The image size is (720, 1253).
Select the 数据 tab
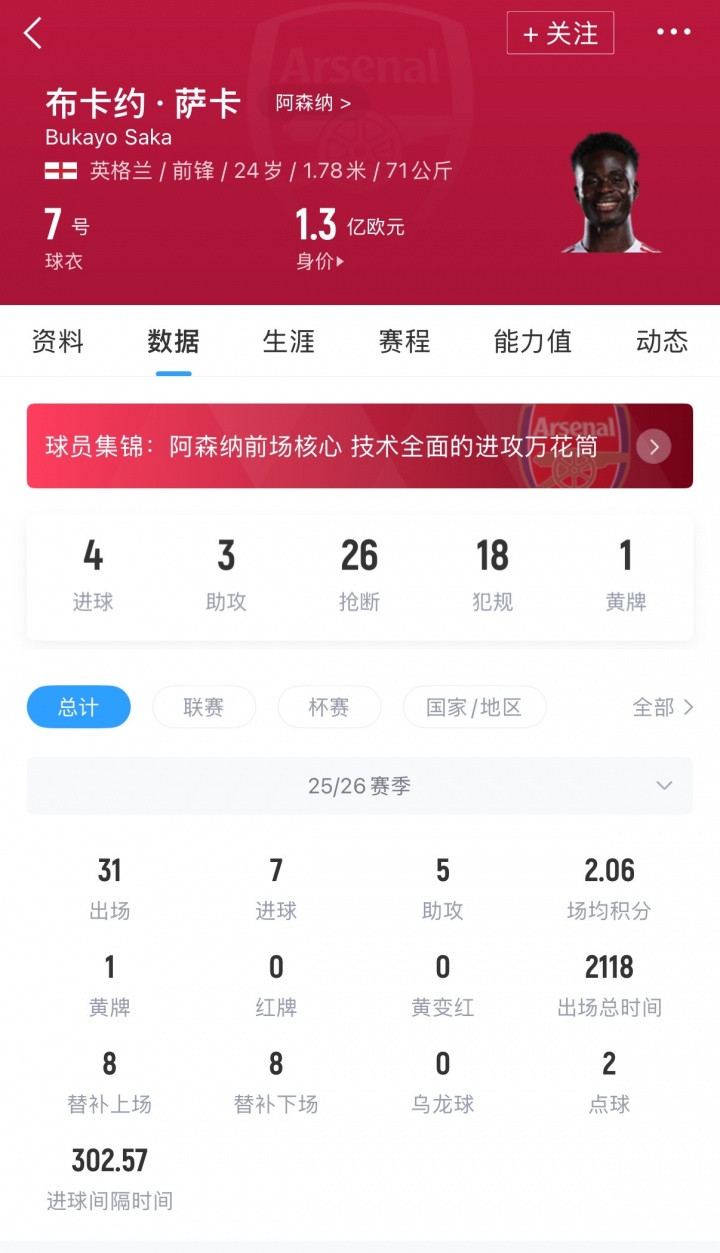point(173,342)
